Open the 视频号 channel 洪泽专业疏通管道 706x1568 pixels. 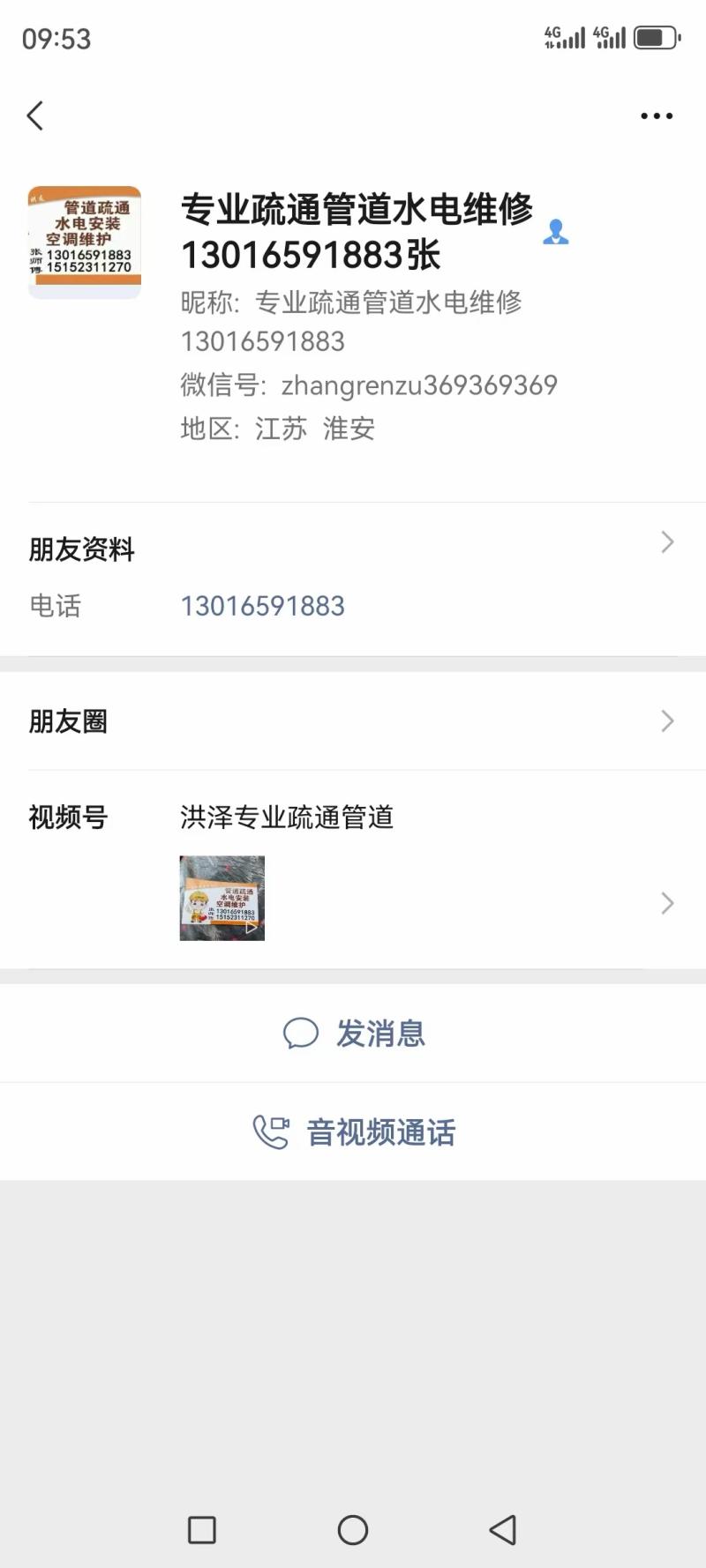pyautogui.click(x=287, y=818)
